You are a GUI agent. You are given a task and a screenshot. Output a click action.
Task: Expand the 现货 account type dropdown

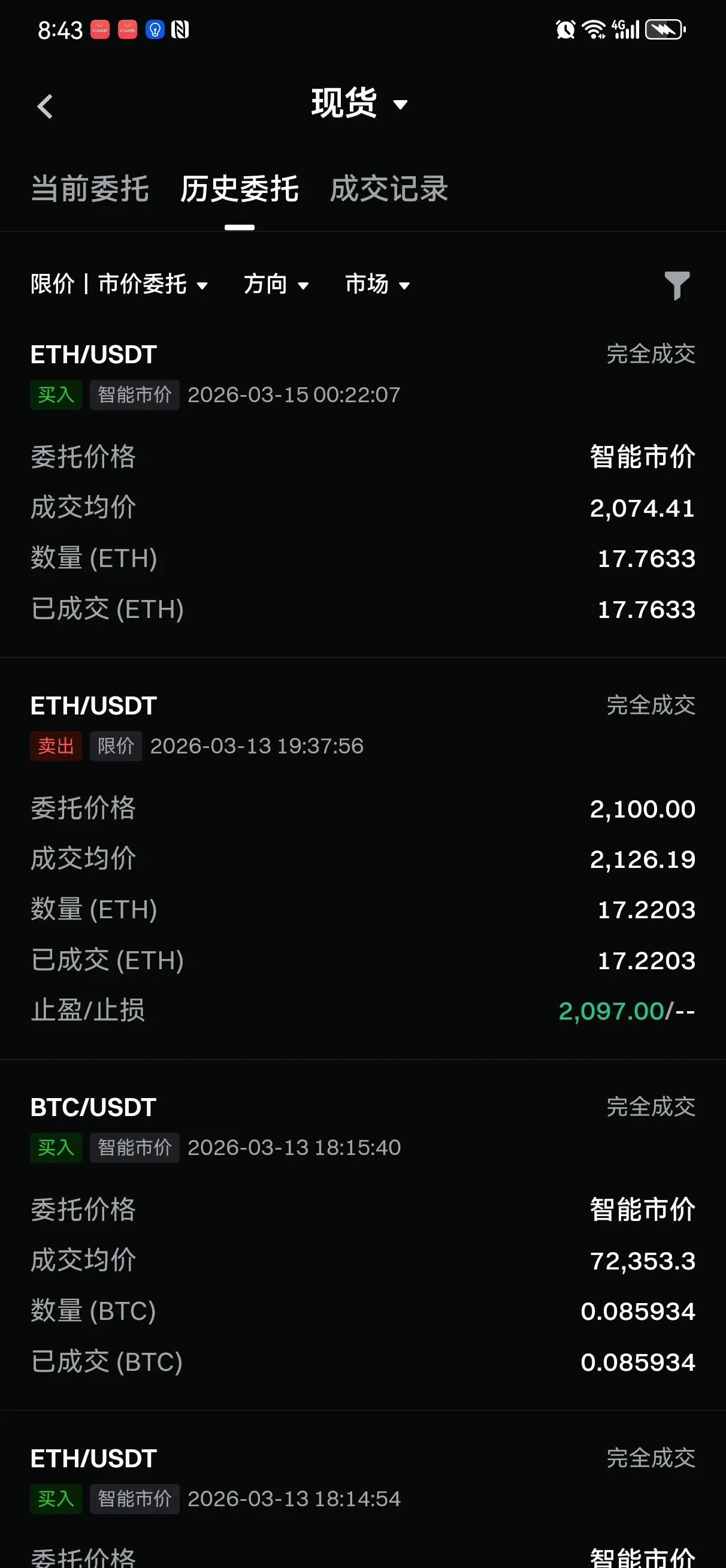359,104
